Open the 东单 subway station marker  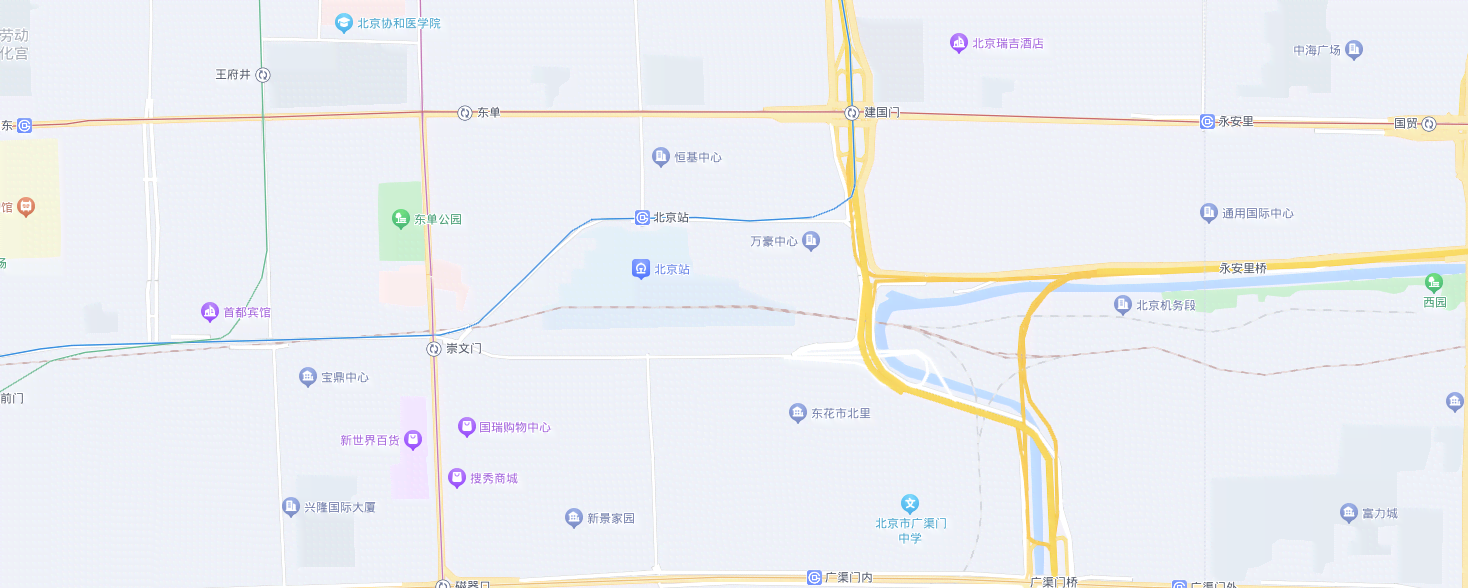coord(465,113)
